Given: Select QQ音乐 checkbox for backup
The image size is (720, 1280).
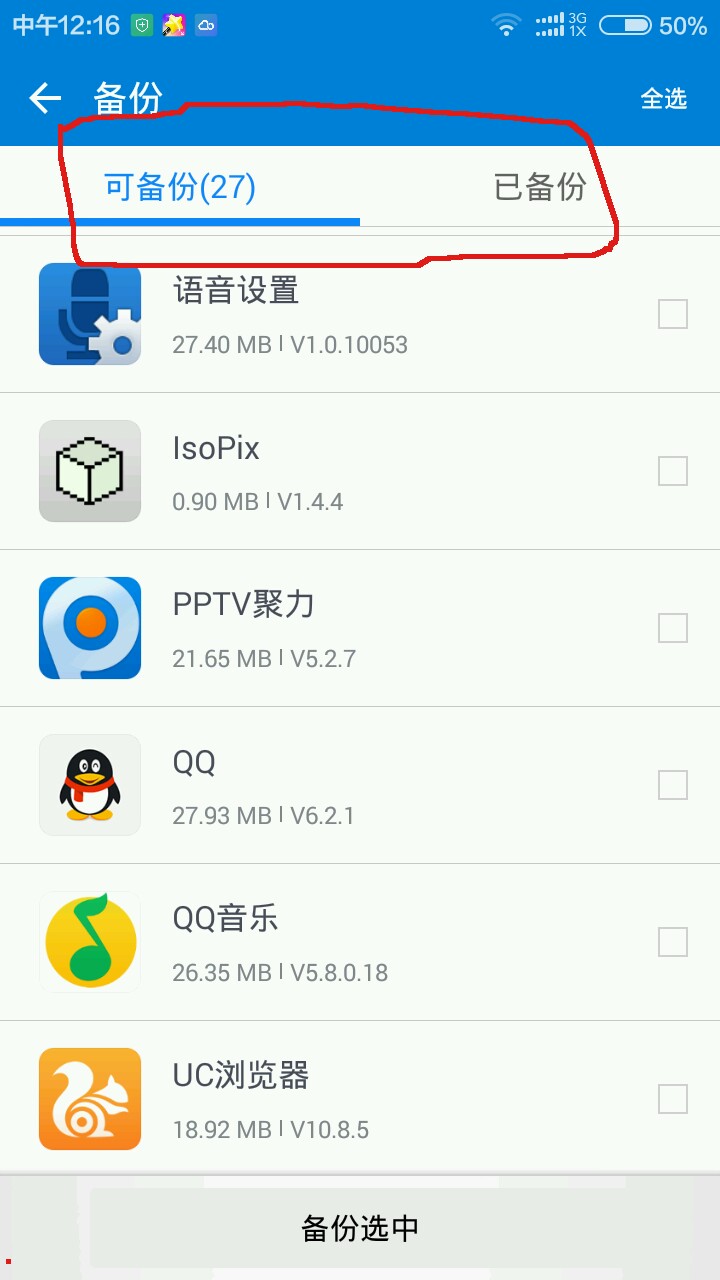Looking at the screenshot, I should point(673,942).
